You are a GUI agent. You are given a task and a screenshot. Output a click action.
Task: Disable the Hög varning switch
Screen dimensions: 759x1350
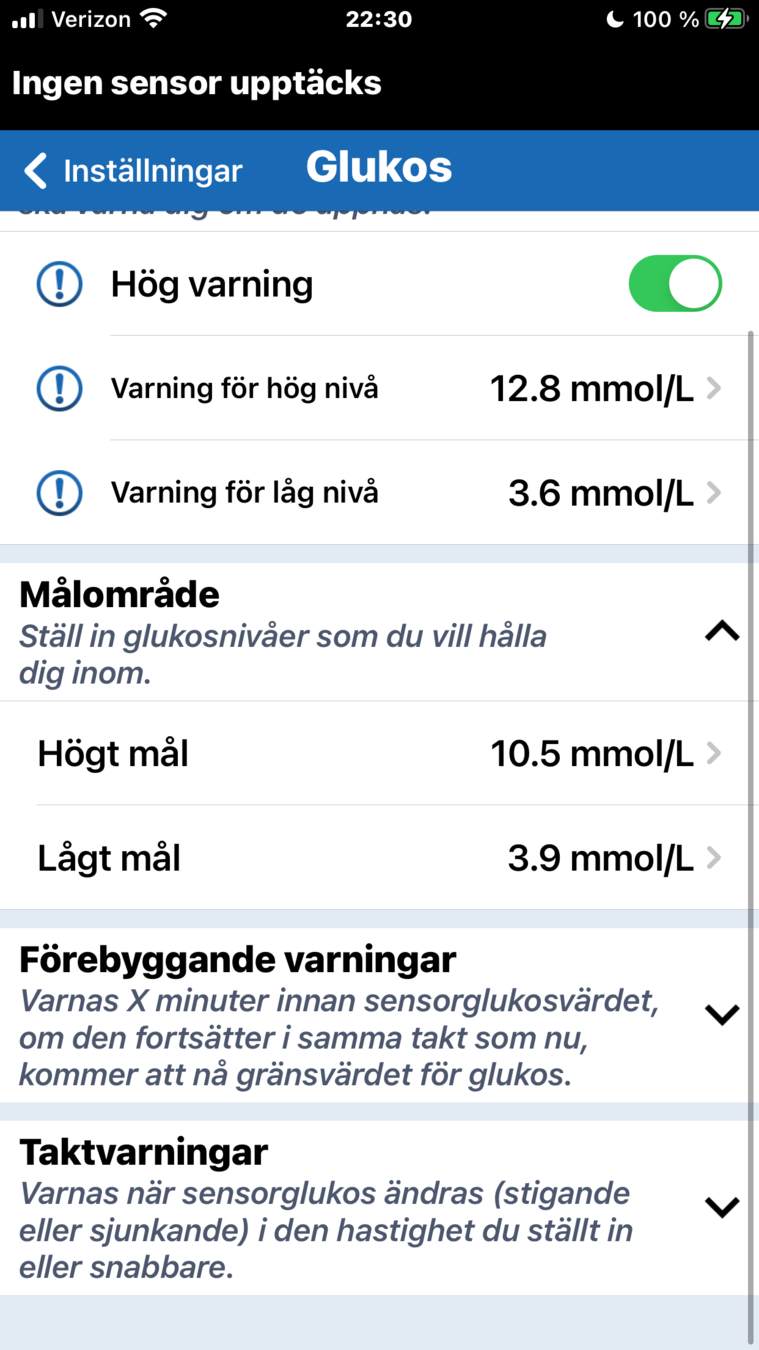coord(674,284)
